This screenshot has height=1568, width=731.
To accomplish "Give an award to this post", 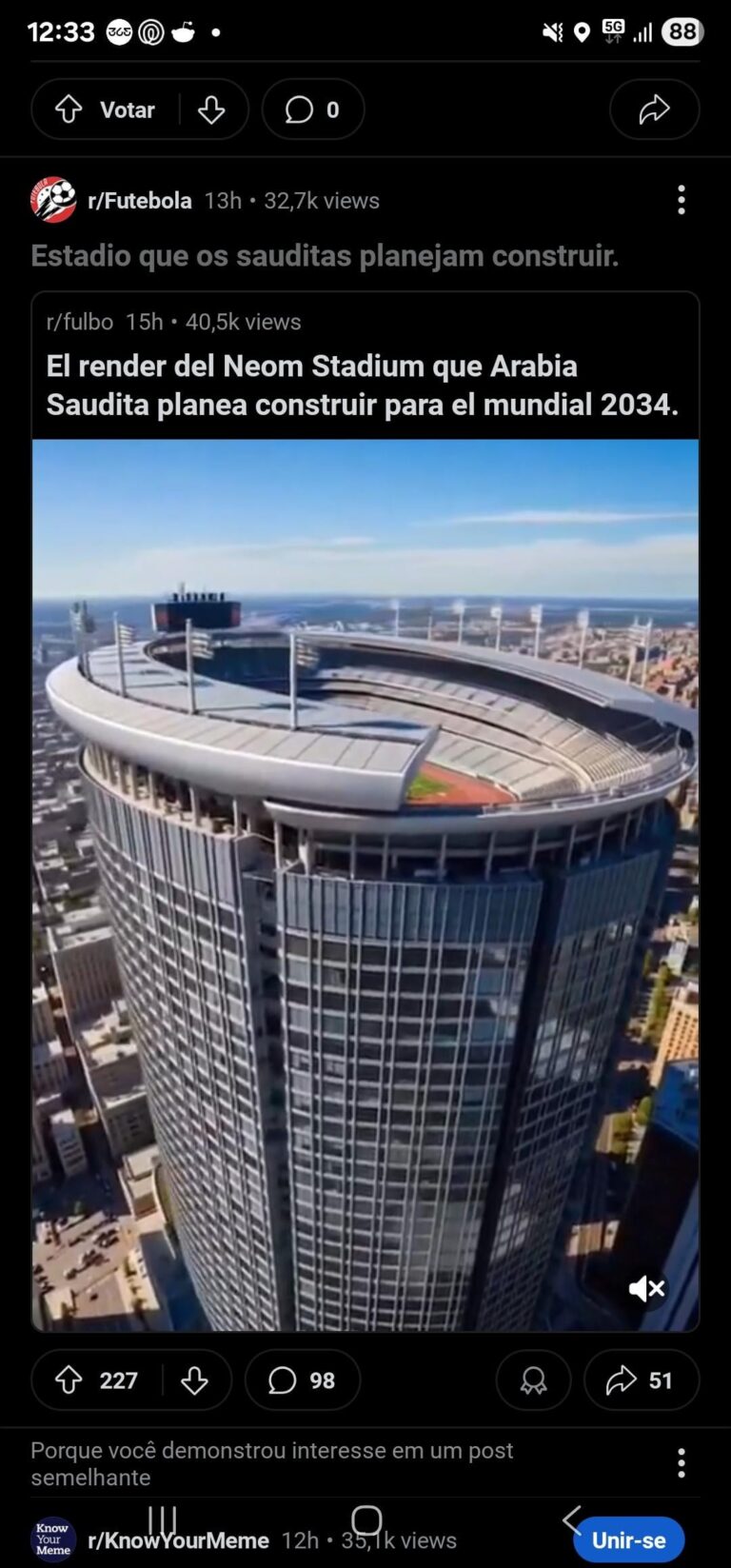I will pyautogui.click(x=533, y=1379).
